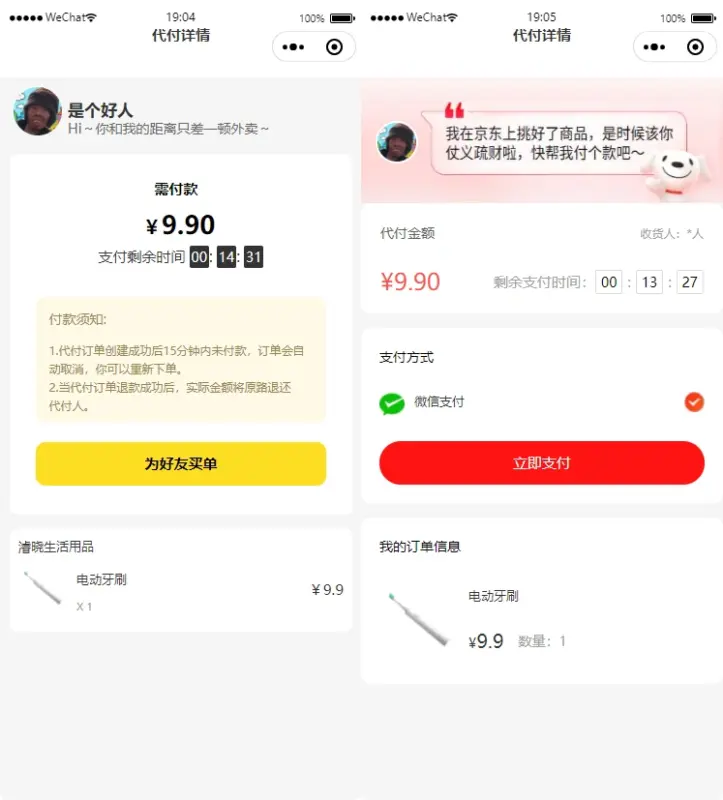
Task: Tap the circular close capsule button top right
Action: [x=693, y=46]
